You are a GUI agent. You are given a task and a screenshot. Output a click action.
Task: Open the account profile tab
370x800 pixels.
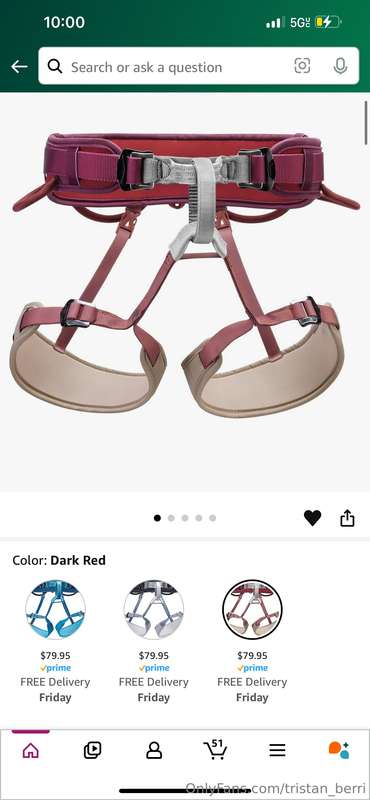154,750
